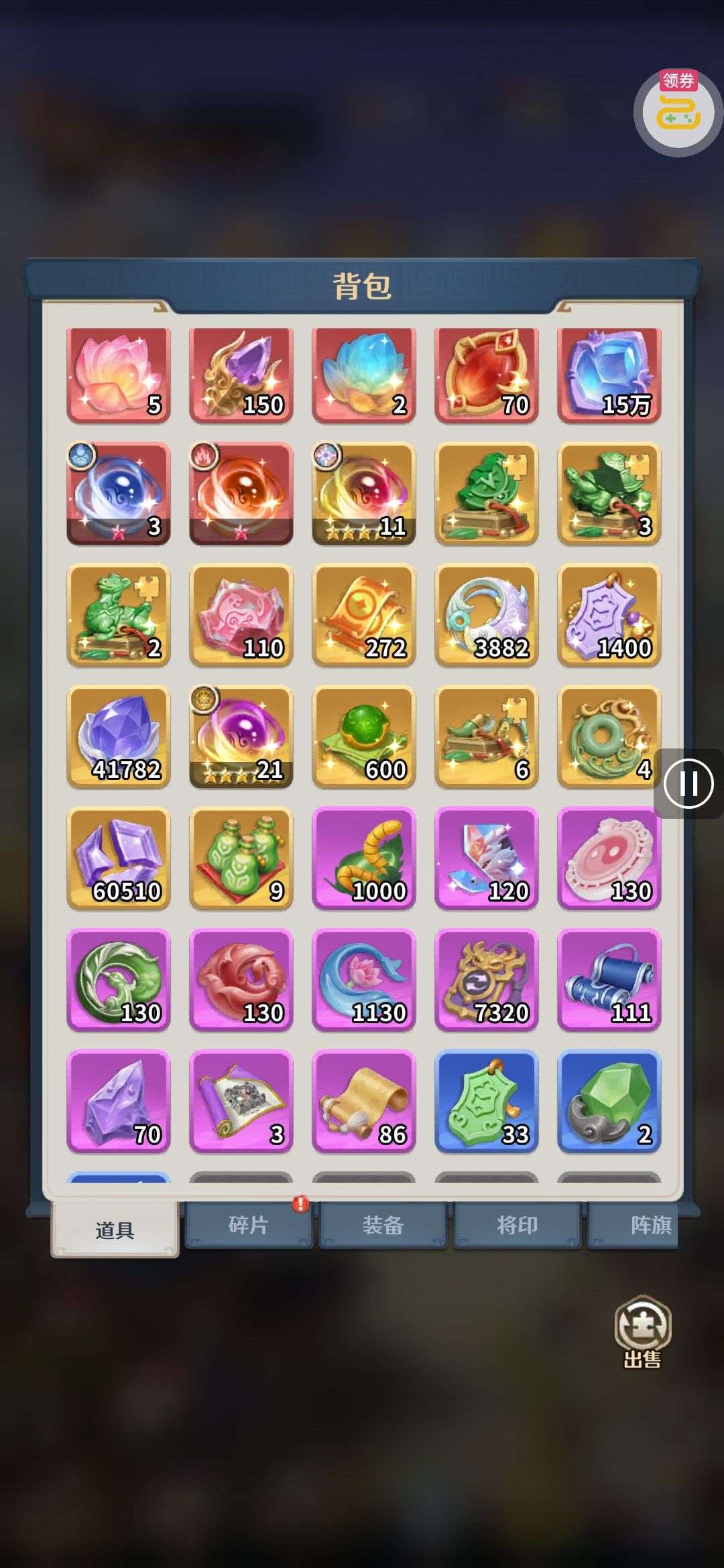Viewport: 724px width, 1568px height.
Task: Select the pink lotus item with count 5
Action: click(119, 375)
